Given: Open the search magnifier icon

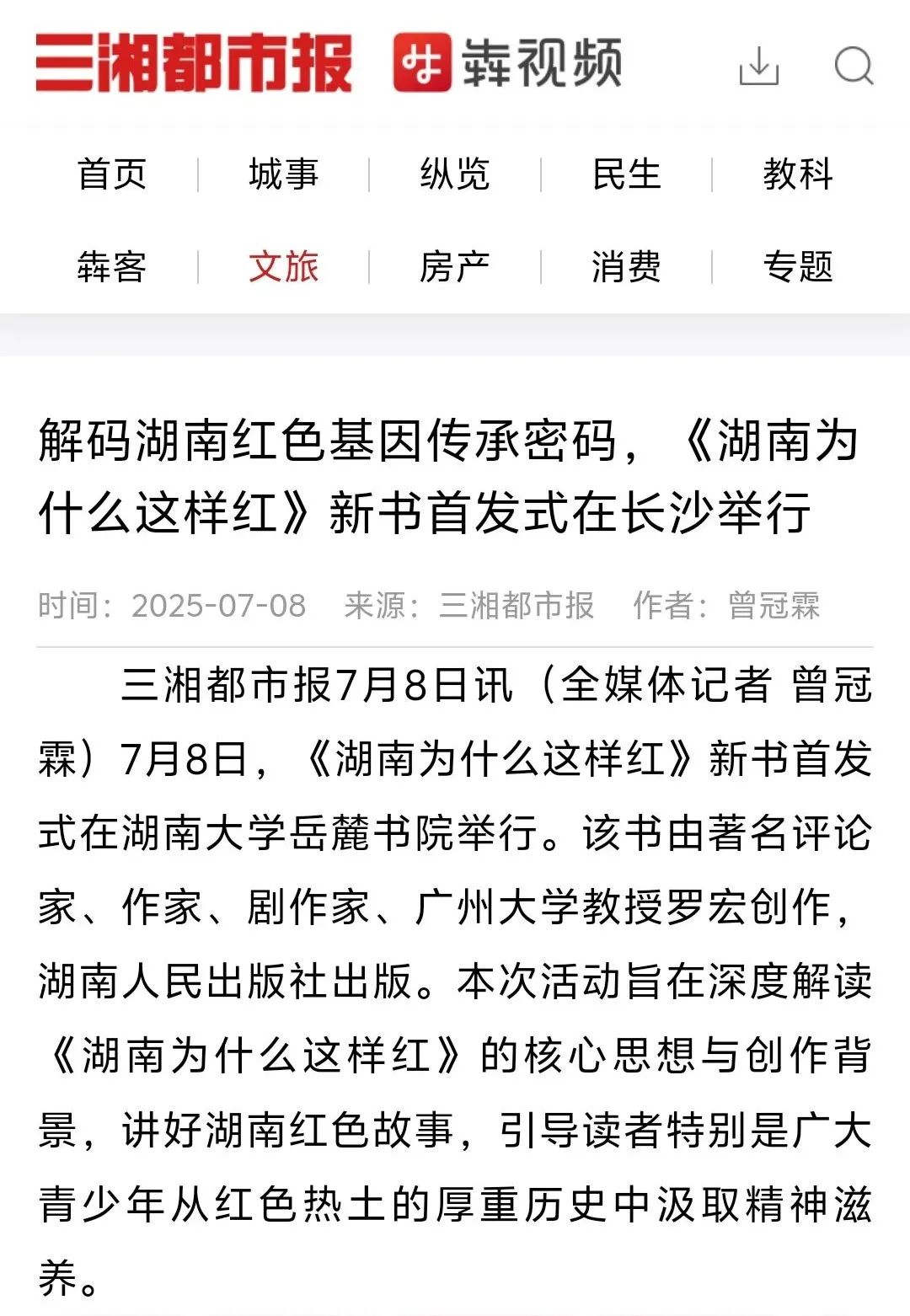Looking at the screenshot, I should tap(853, 66).
